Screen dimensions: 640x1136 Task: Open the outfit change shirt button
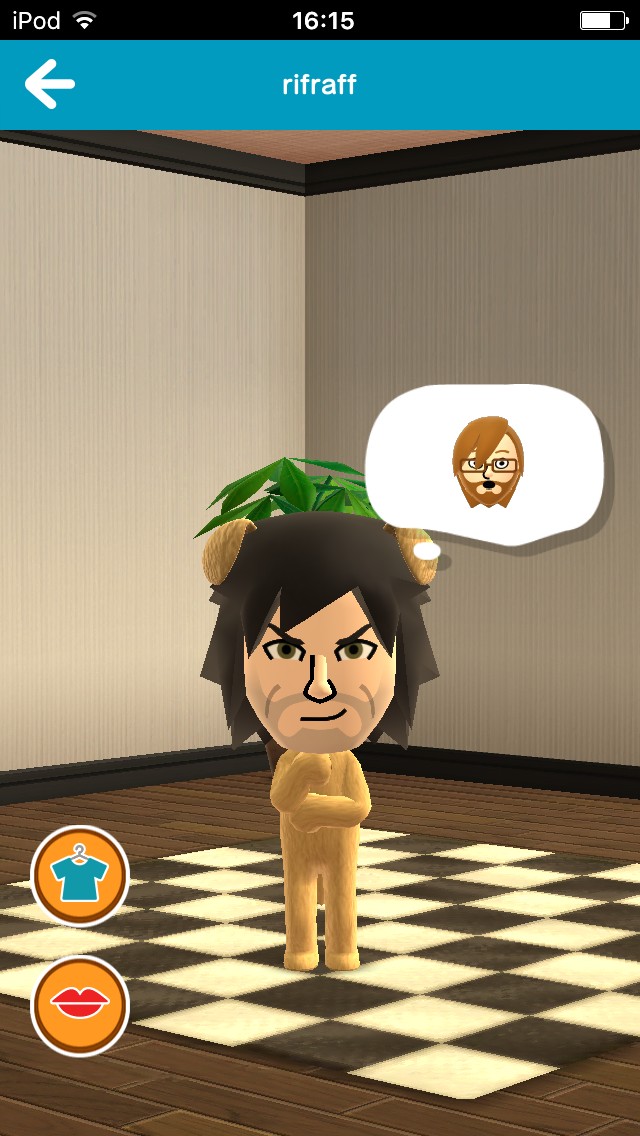click(x=80, y=877)
